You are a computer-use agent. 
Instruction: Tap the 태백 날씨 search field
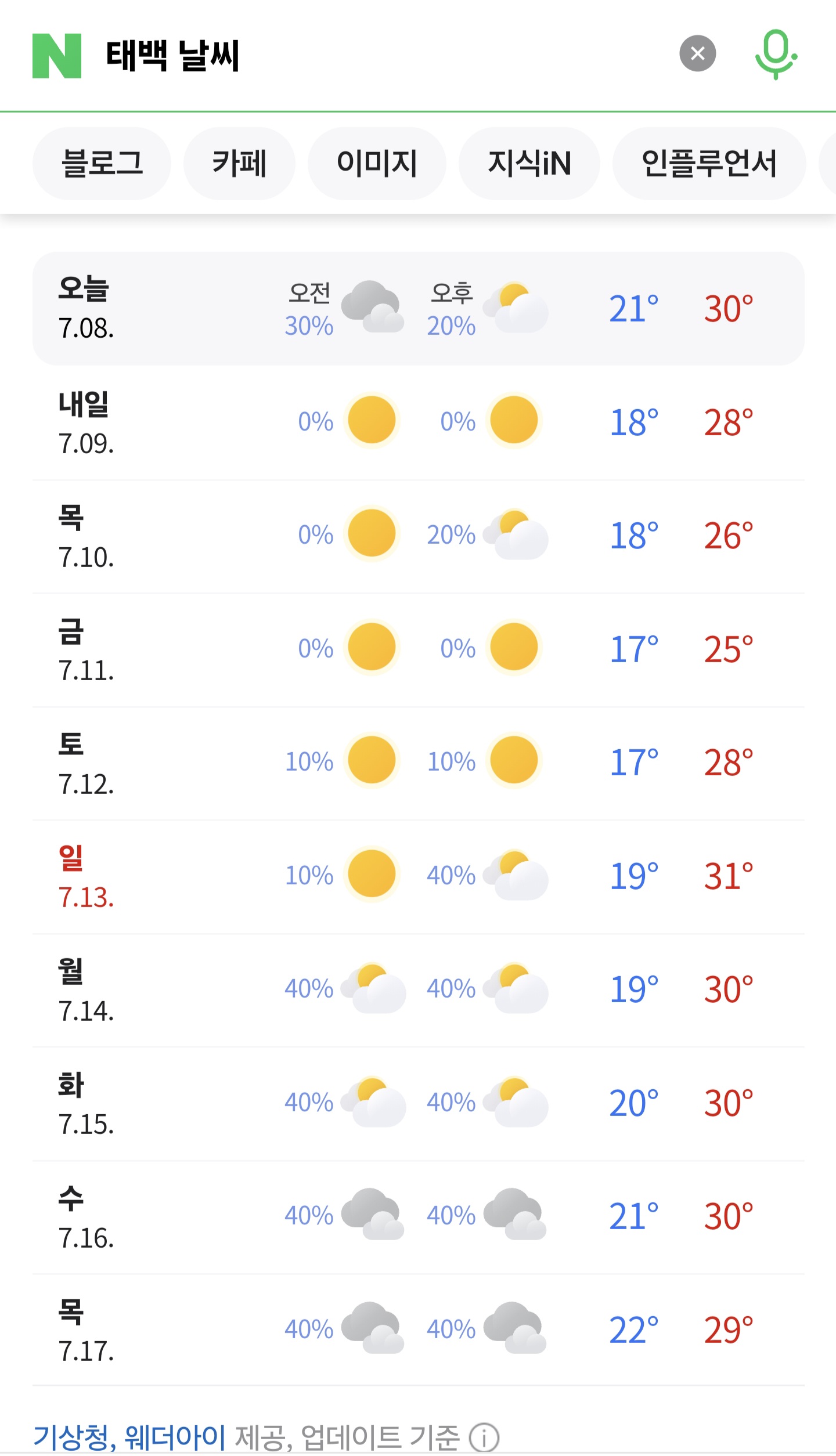383,56
